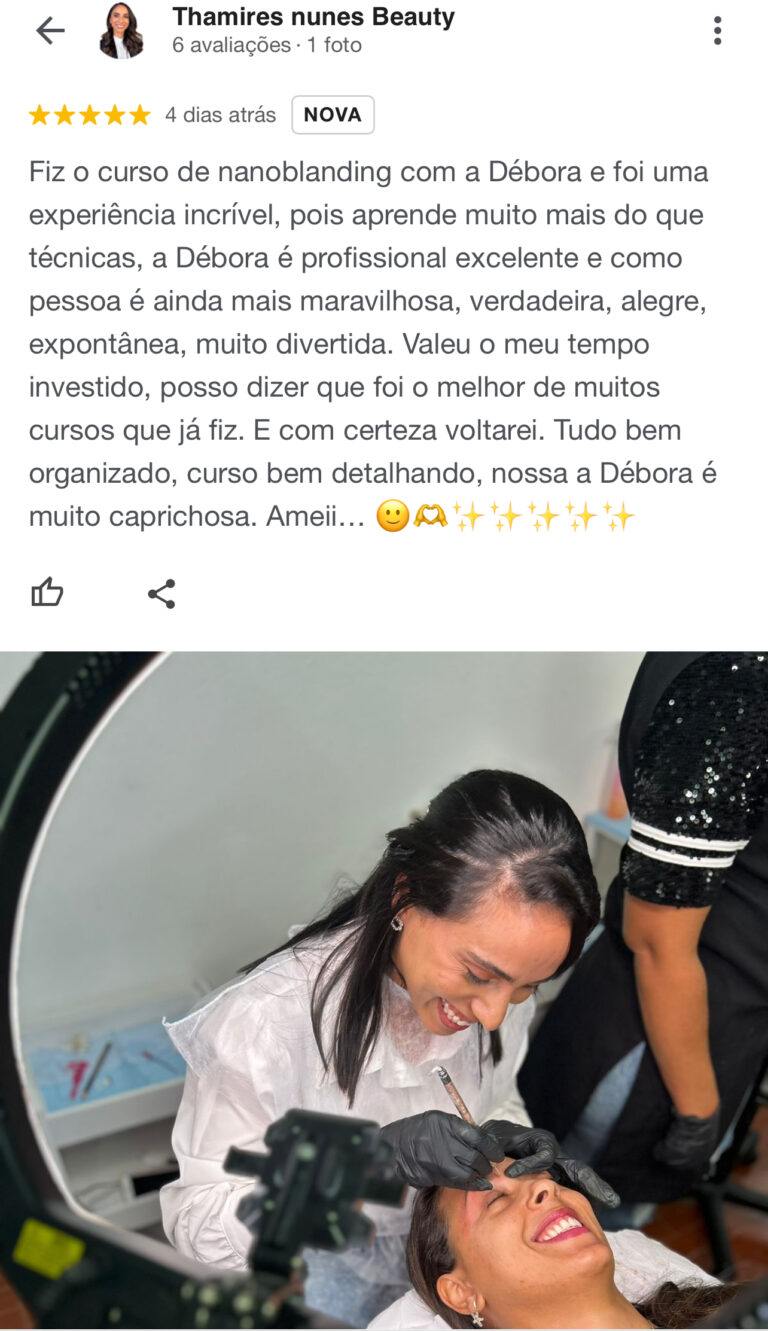Open the three-dot overflow menu
Image resolution: width=768 pixels, height=1331 pixels.
tap(717, 31)
